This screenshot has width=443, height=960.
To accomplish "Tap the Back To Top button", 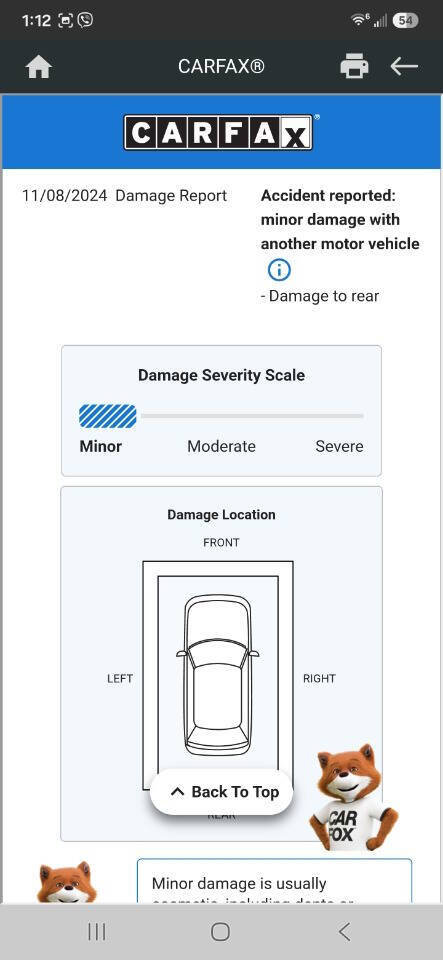I will [x=222, y=792].
